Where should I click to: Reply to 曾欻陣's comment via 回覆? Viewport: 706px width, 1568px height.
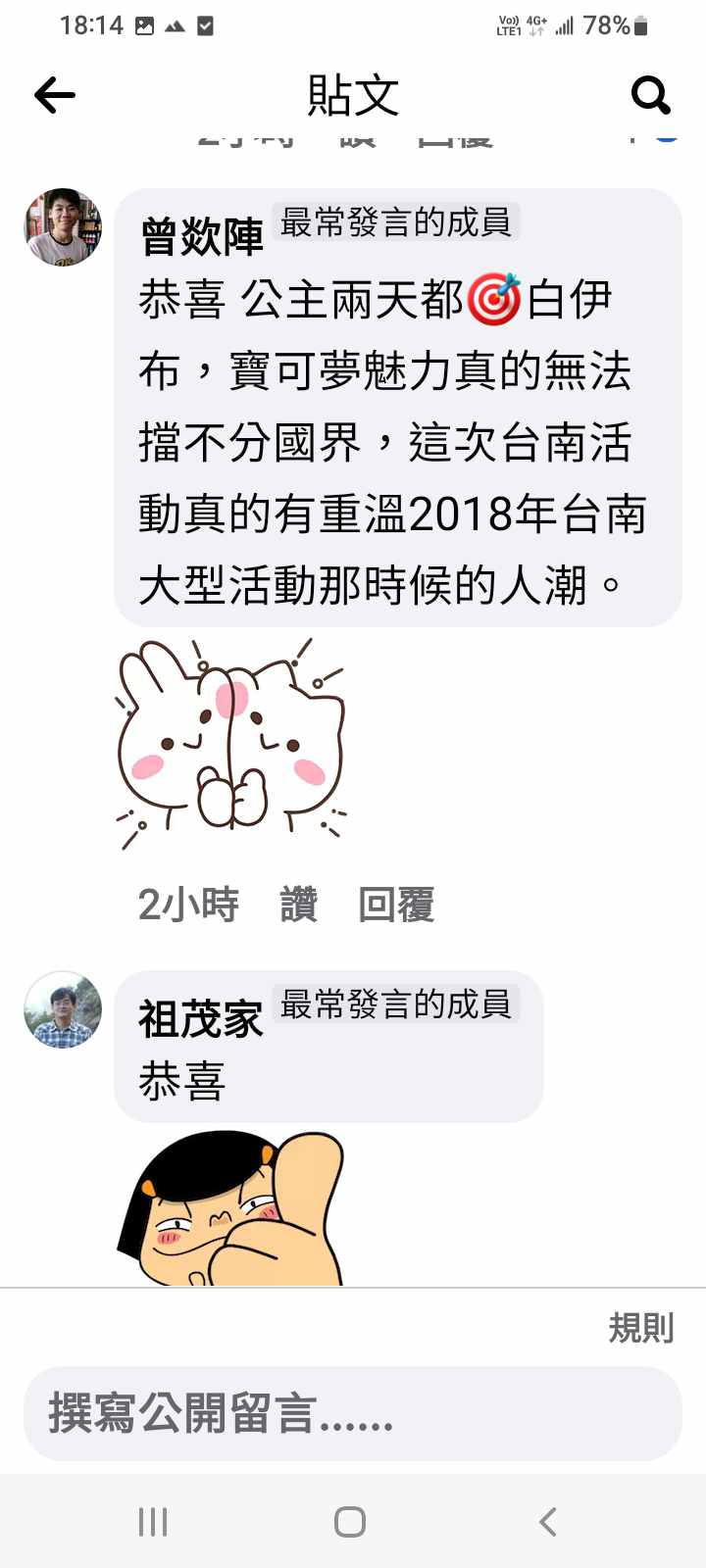pos(396,904)
